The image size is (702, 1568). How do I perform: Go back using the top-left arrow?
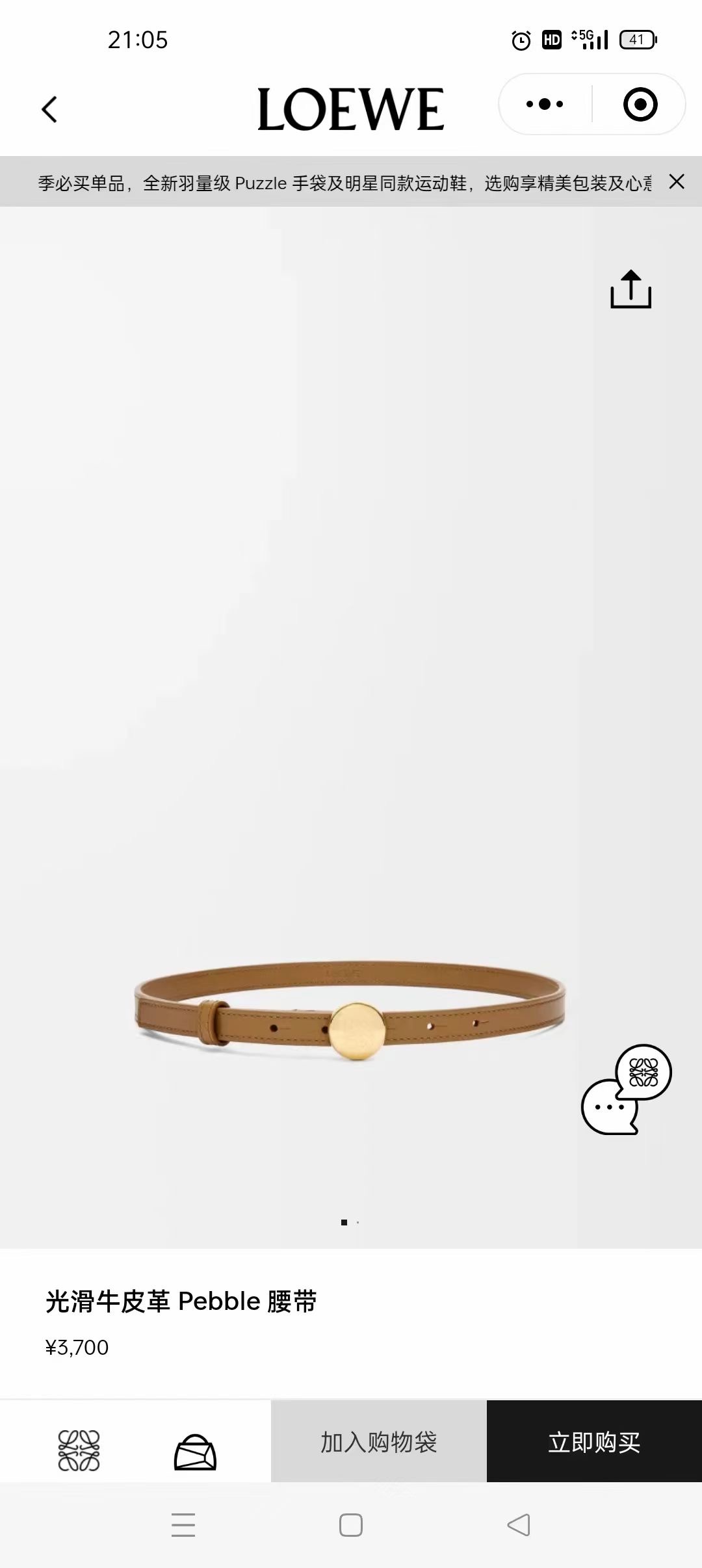tap(50, 109)
